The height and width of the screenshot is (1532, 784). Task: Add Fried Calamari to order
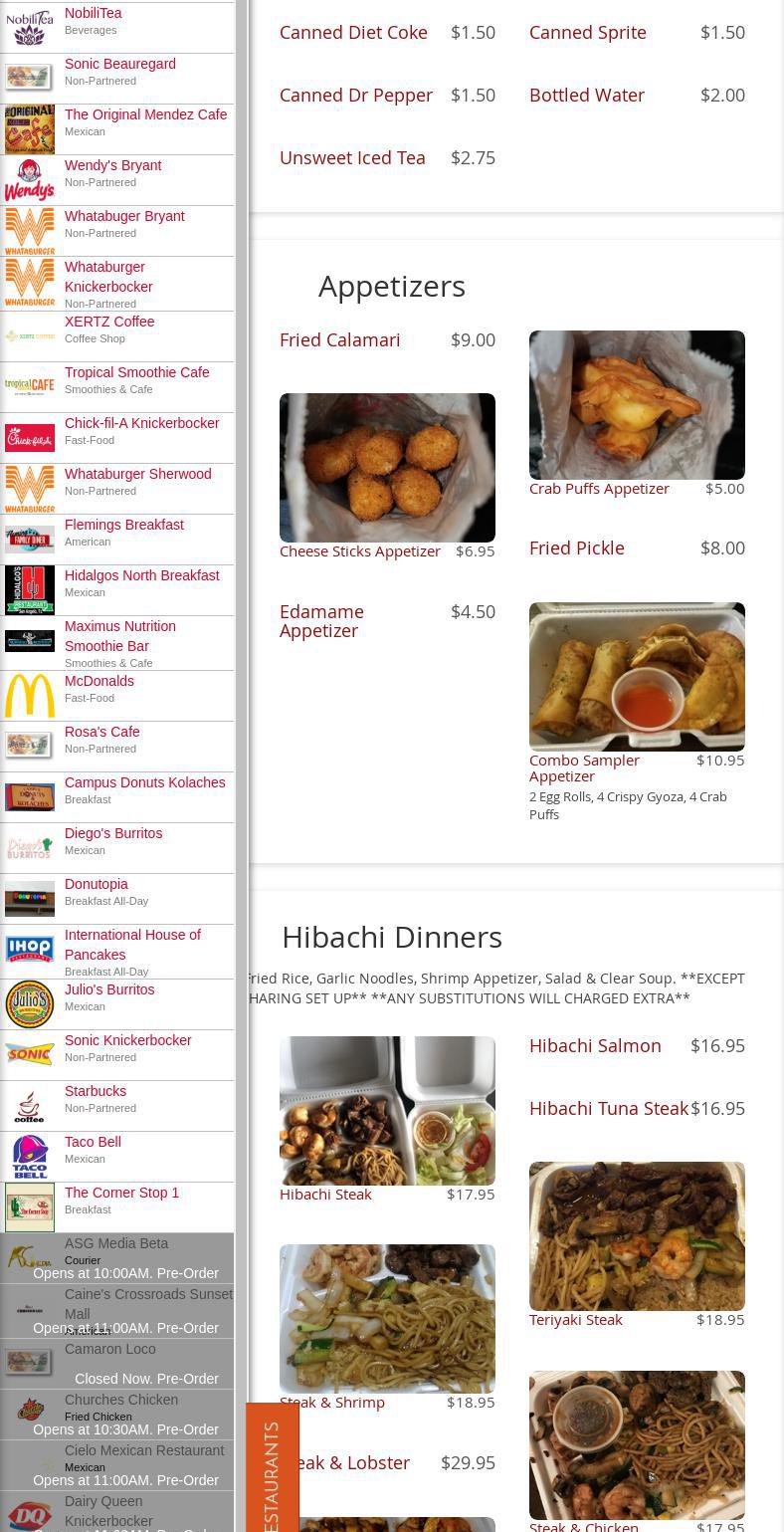[x=339, y=340]
